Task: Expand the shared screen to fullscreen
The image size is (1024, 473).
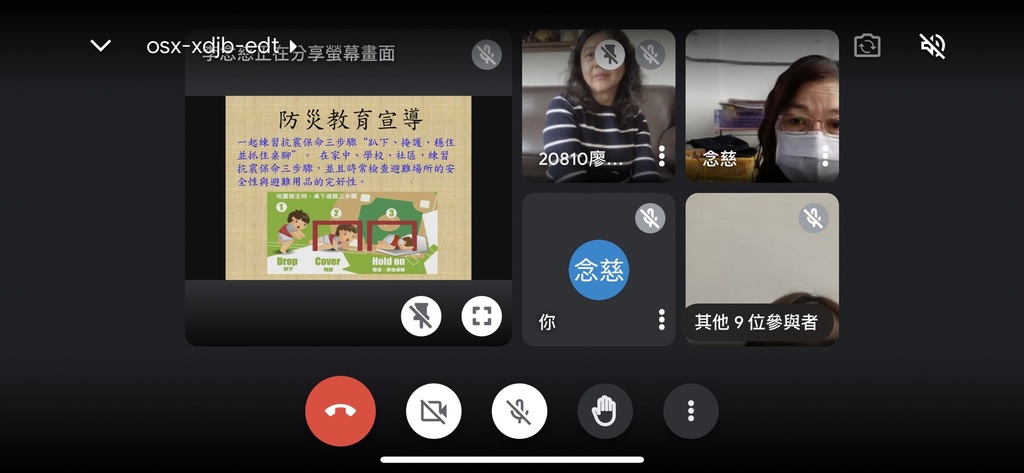Action: (x=481, y=317)
